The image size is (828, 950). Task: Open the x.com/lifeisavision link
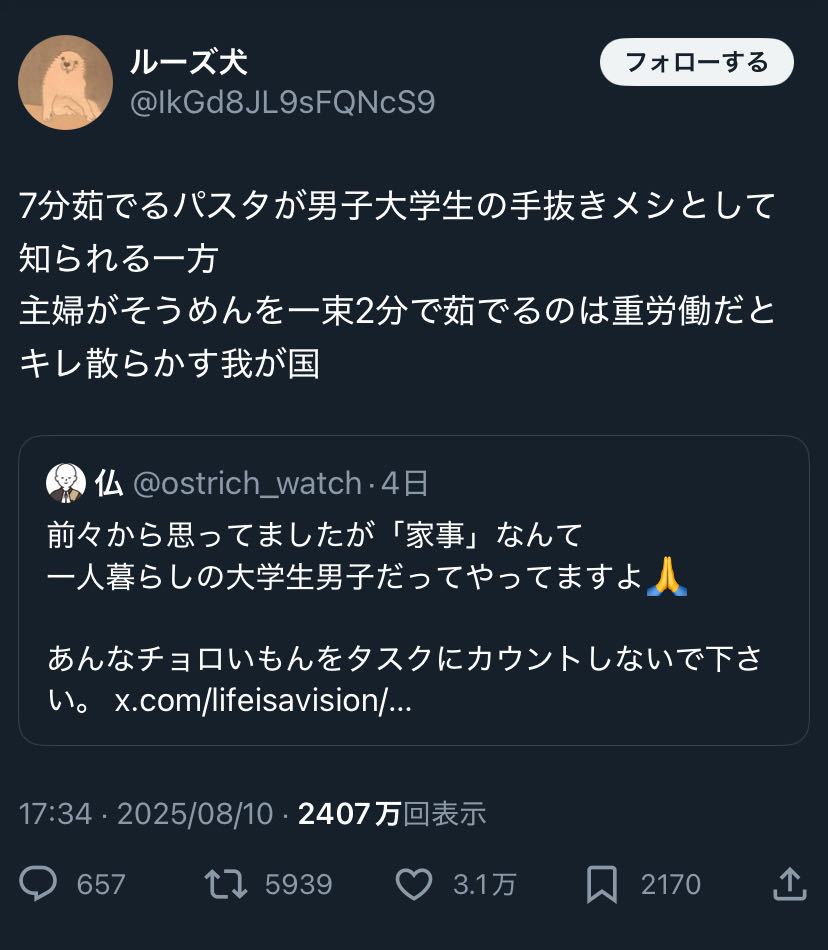click(262, 700)
